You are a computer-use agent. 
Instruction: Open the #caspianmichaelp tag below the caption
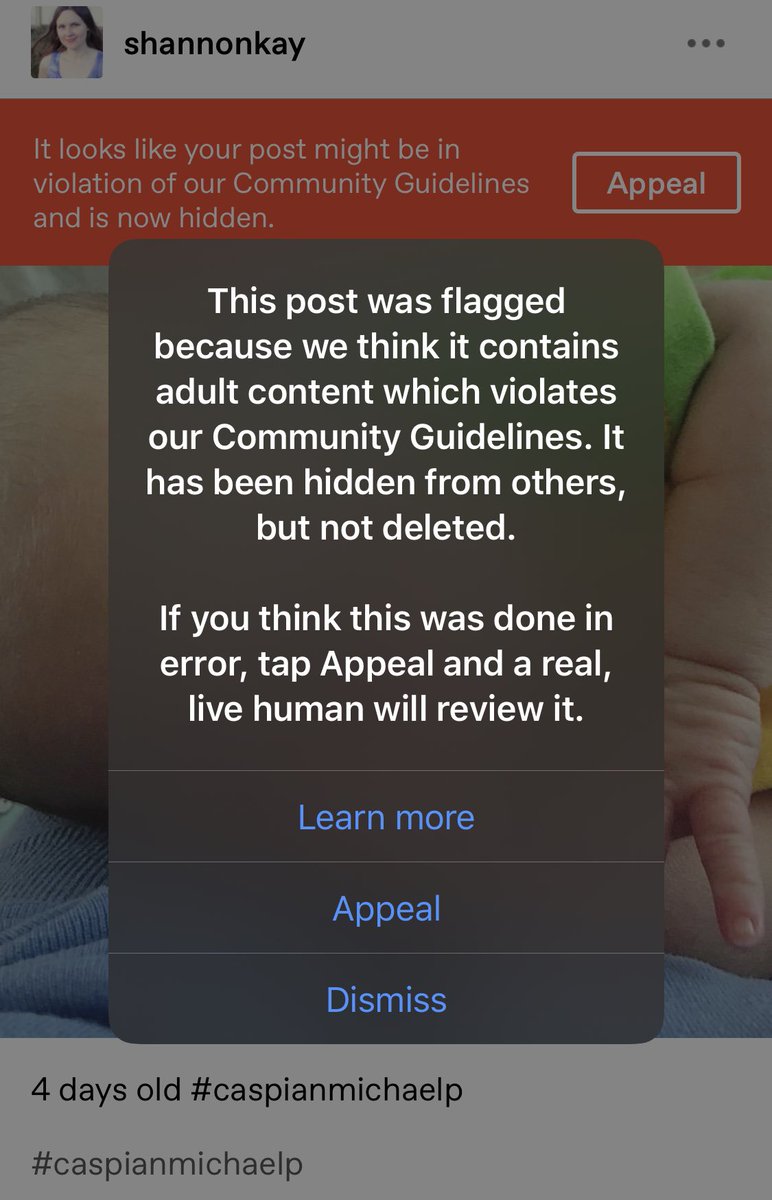click(x=167, y=1164)
